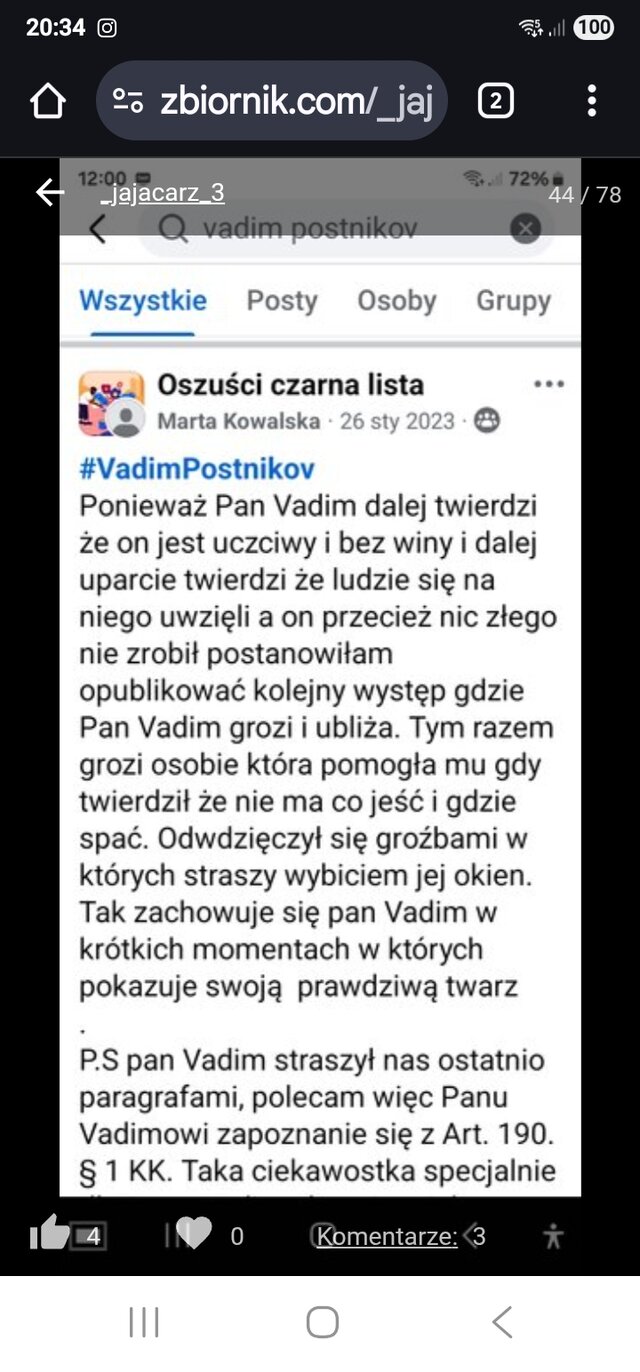Open the _jajacarz_3 profile link
Viewport: 640px width, 1372px height.
(x=163, y=193)
